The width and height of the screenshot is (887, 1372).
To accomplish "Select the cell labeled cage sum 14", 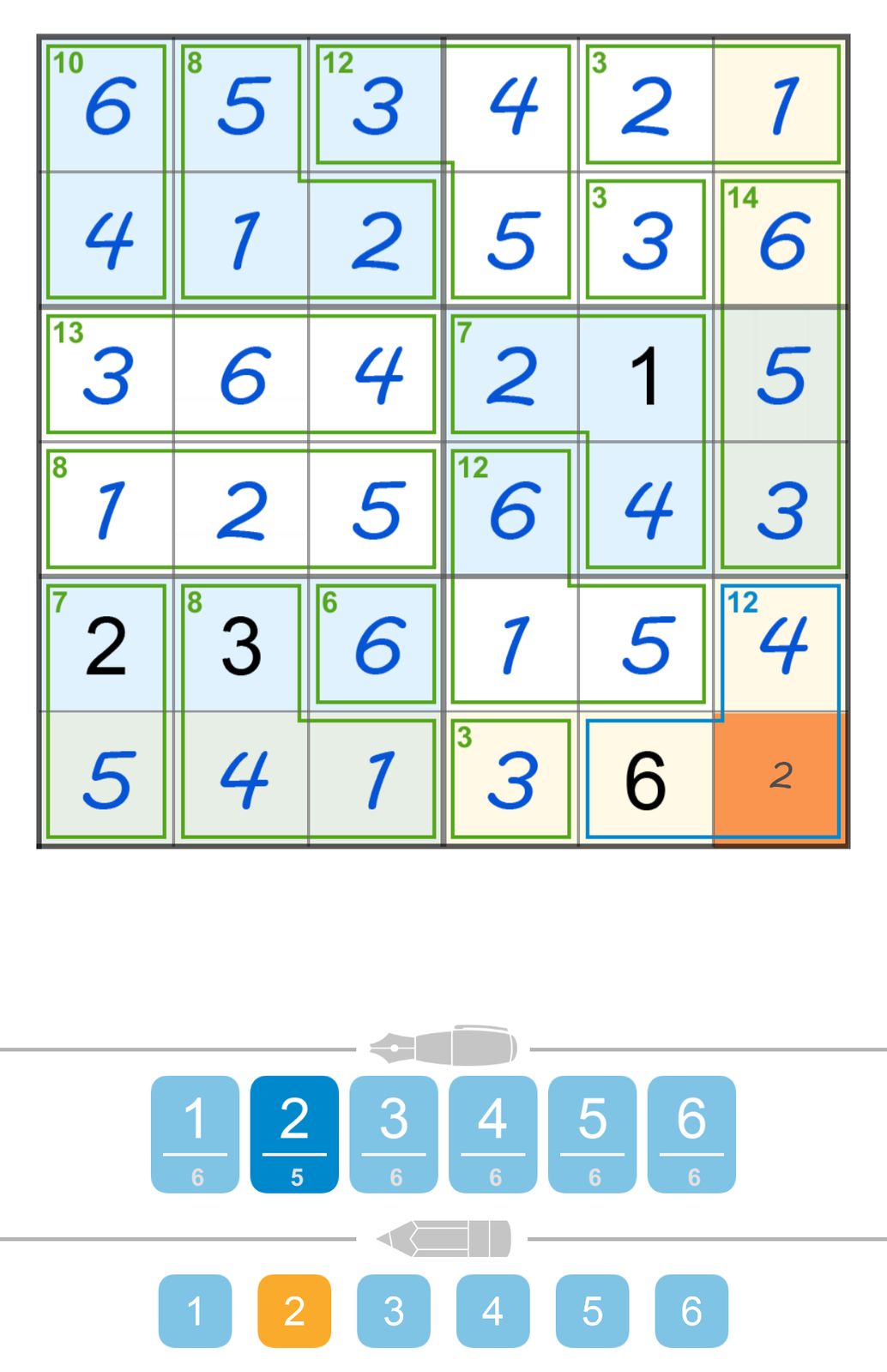I will click(780, 240).
